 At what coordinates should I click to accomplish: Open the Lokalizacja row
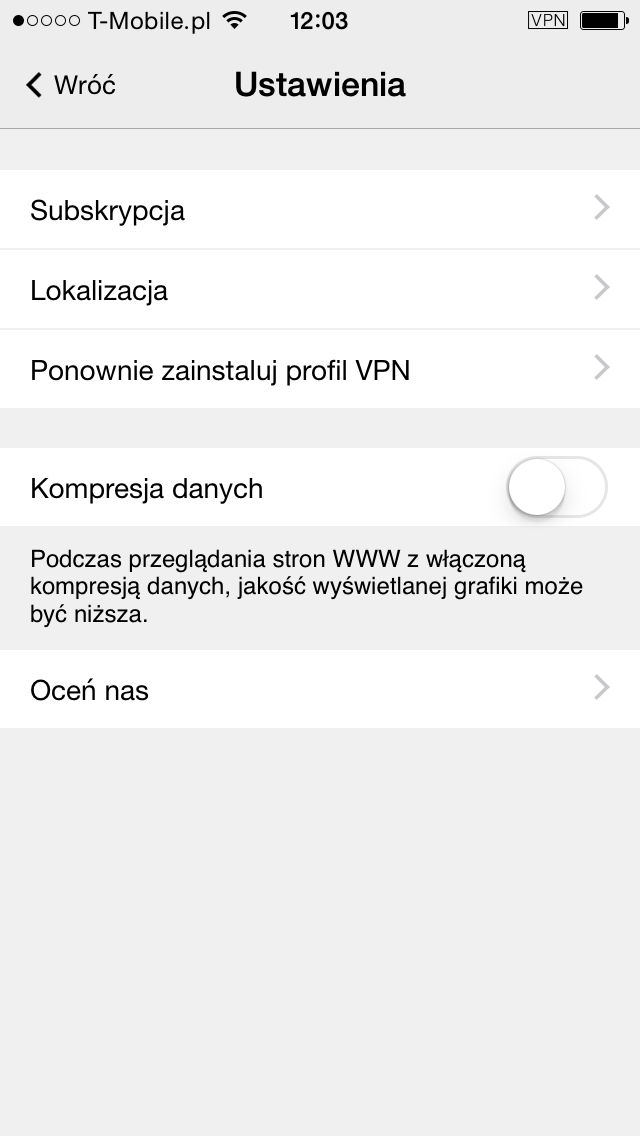320,289
